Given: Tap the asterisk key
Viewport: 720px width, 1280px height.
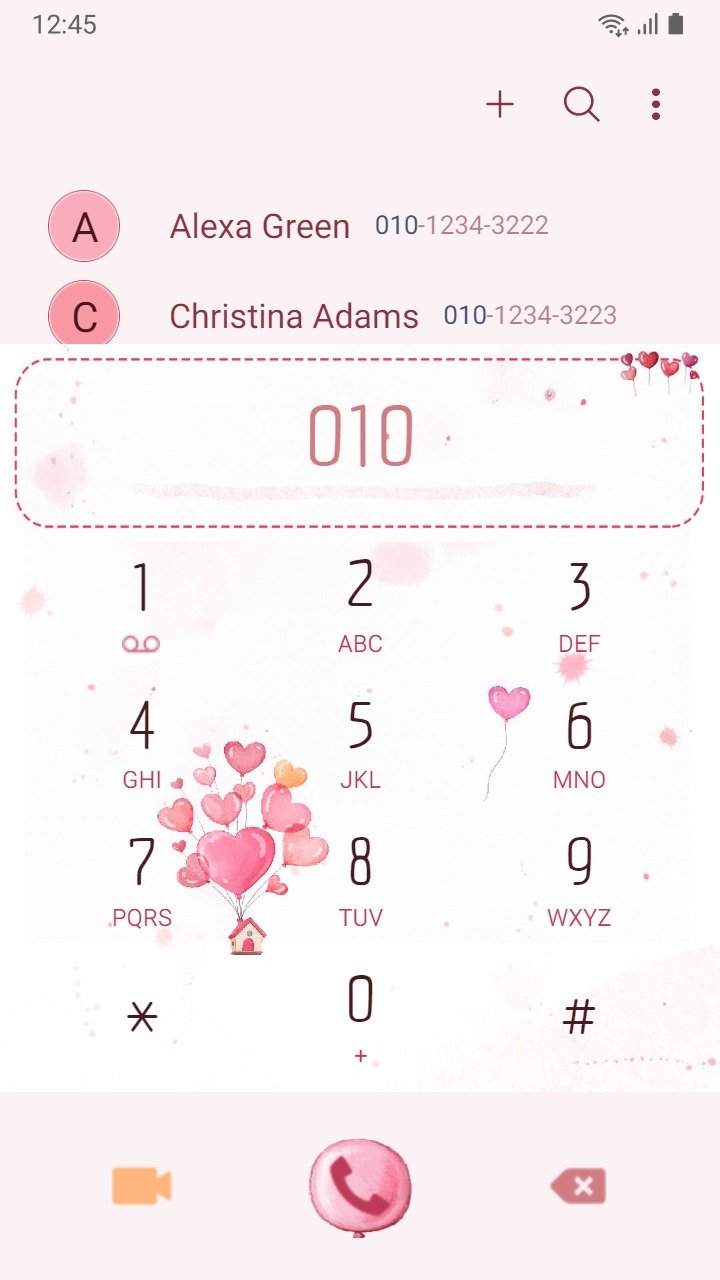Looking at the screenshot, I should coord(141,1018).
